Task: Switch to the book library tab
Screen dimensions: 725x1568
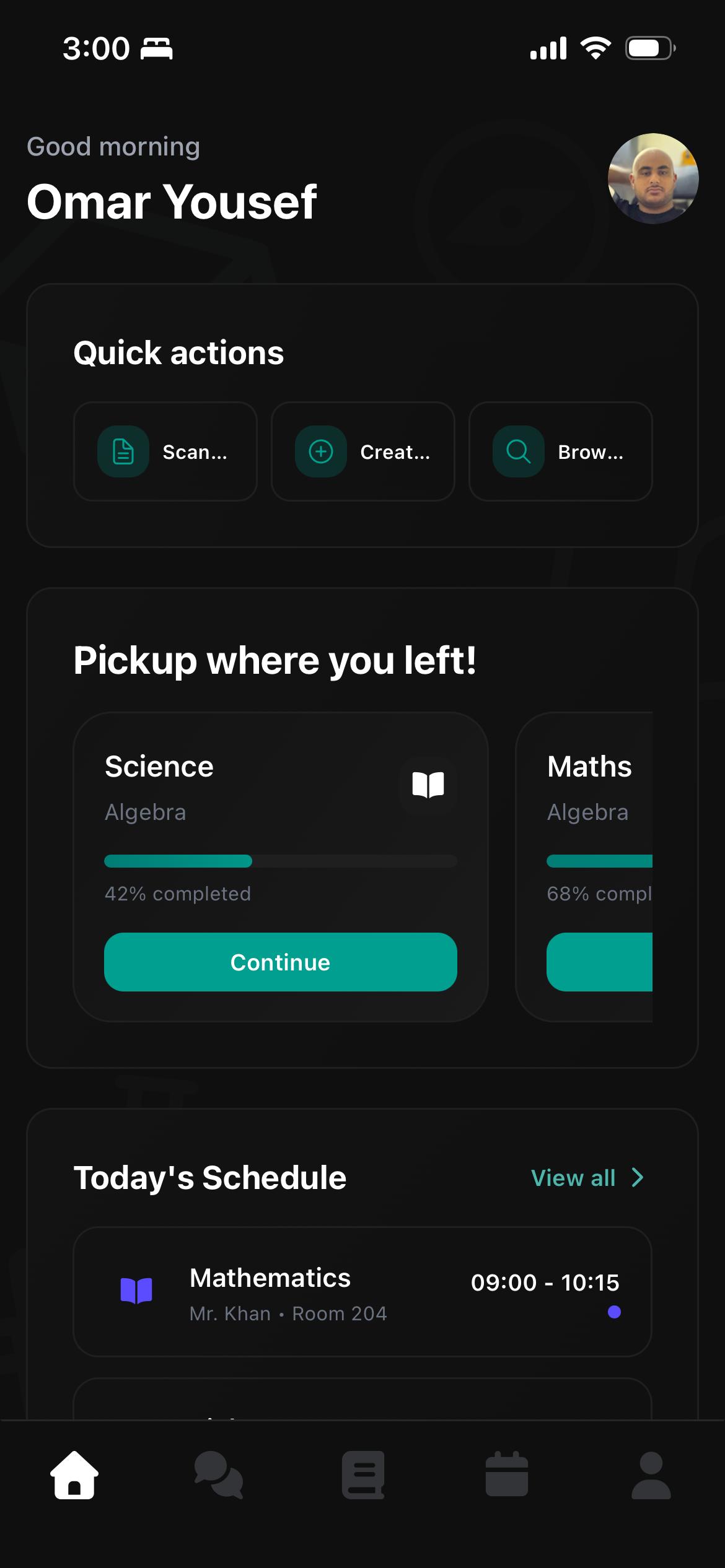Action: pos(363,1475)
